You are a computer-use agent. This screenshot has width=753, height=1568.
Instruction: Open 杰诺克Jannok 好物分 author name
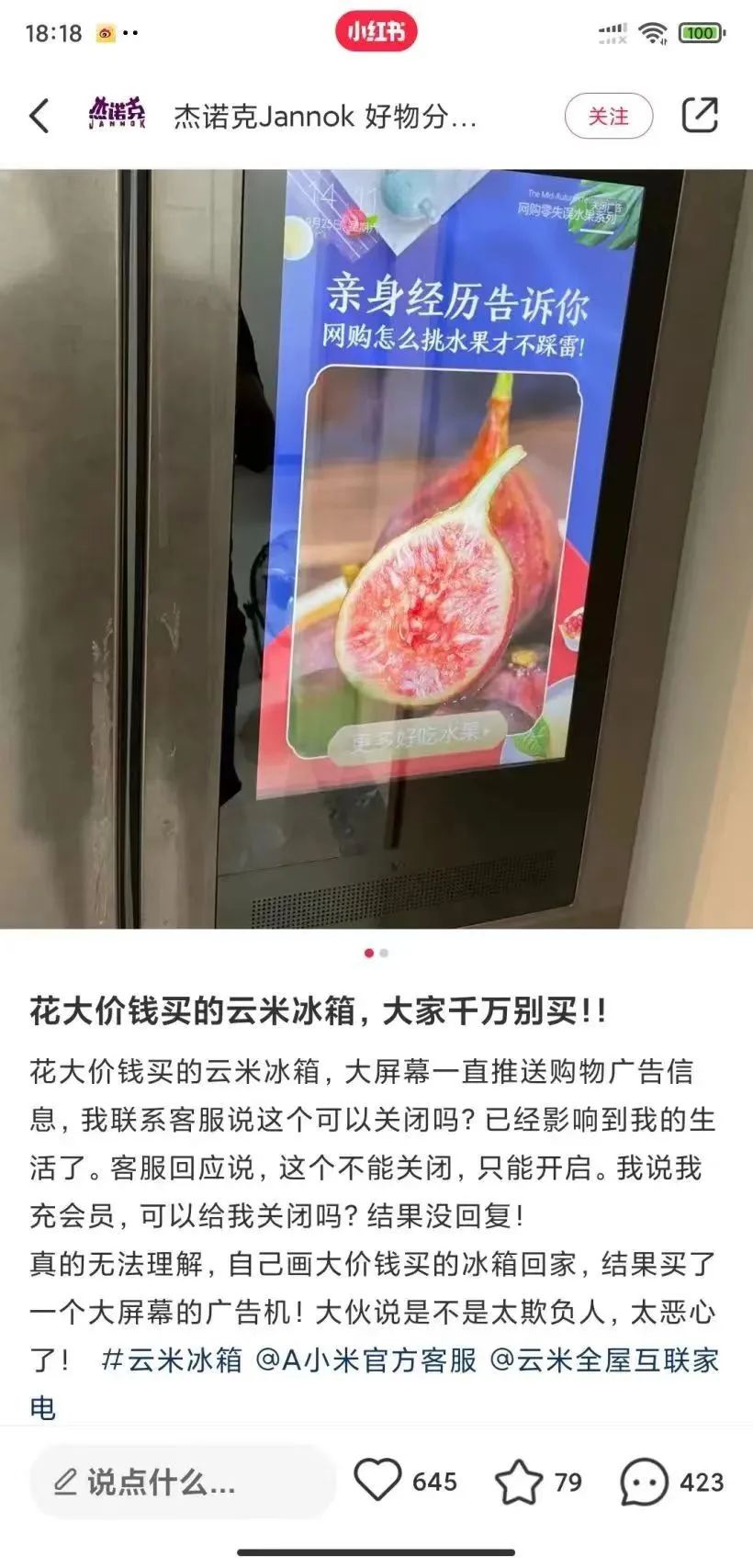click(326, 117)
